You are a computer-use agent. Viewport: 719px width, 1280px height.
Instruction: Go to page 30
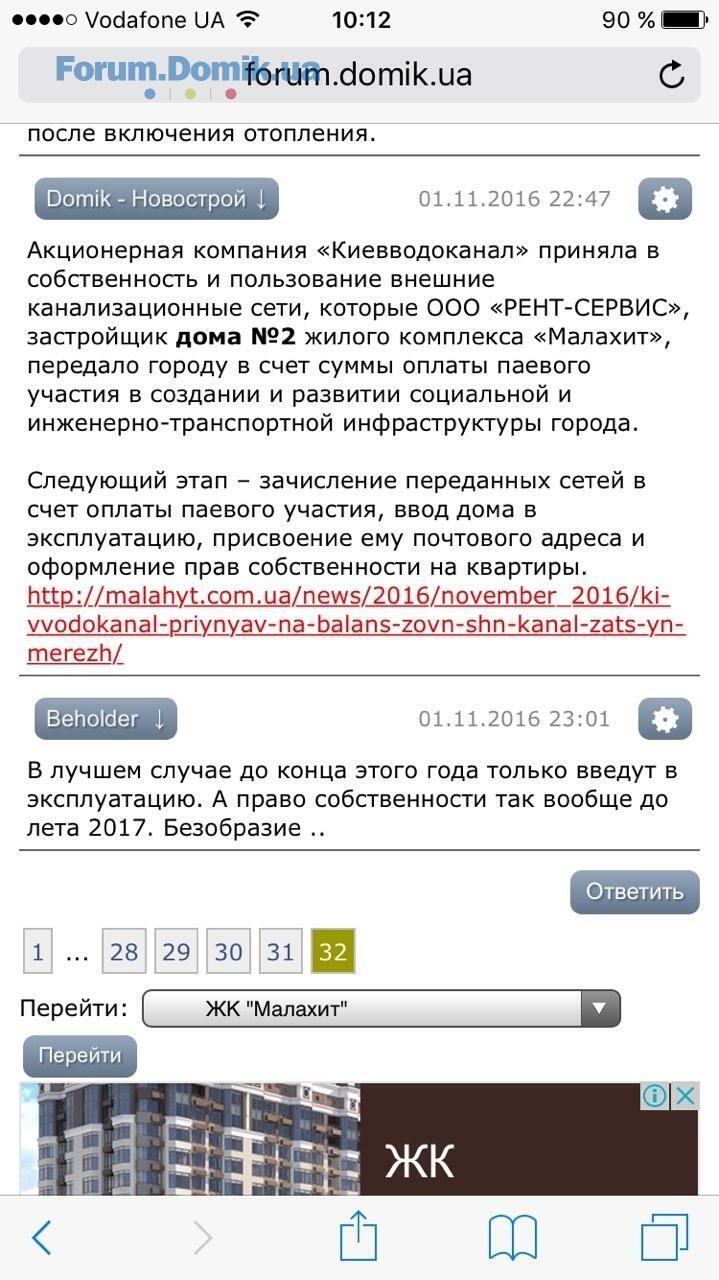[228, 952]
